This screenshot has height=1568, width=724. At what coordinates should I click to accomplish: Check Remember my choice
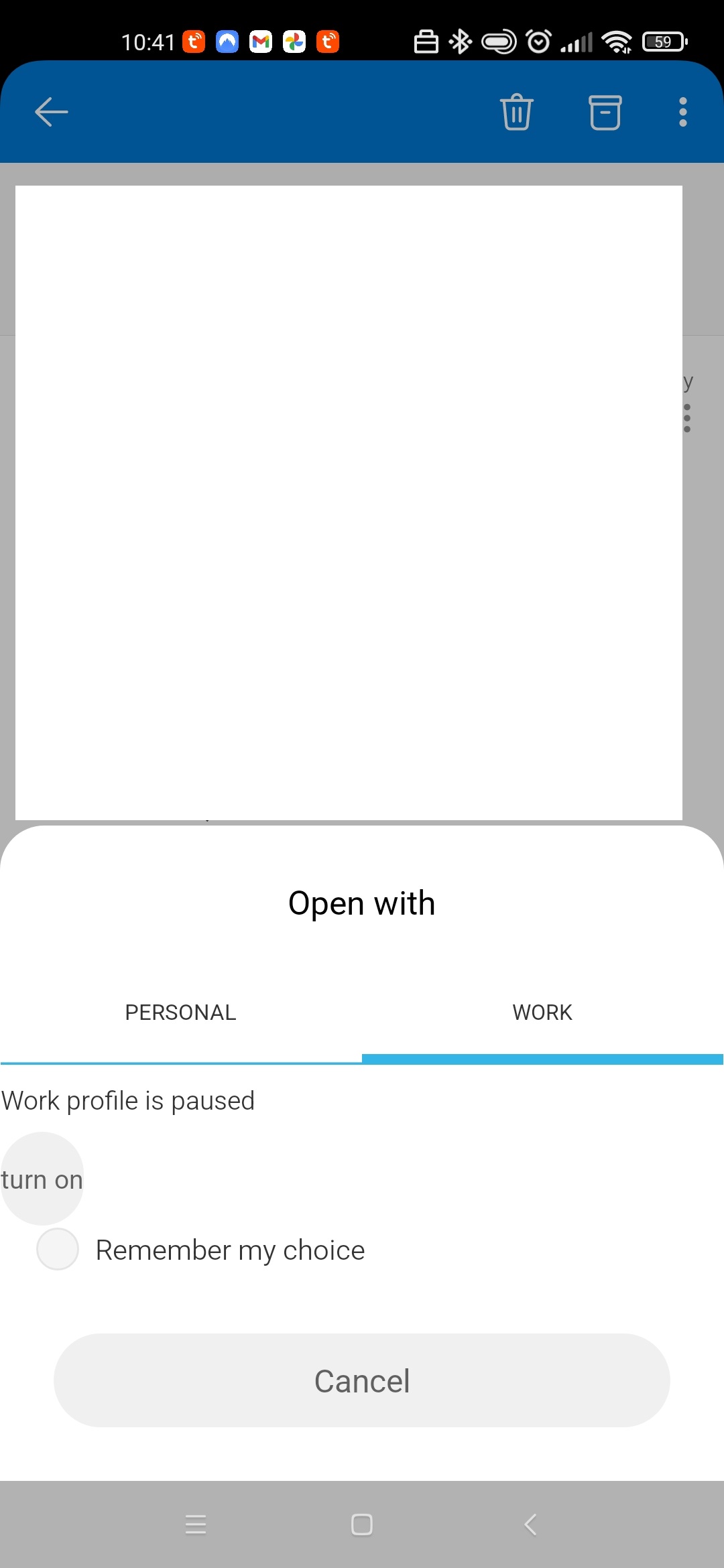[x=58, y=1249]
